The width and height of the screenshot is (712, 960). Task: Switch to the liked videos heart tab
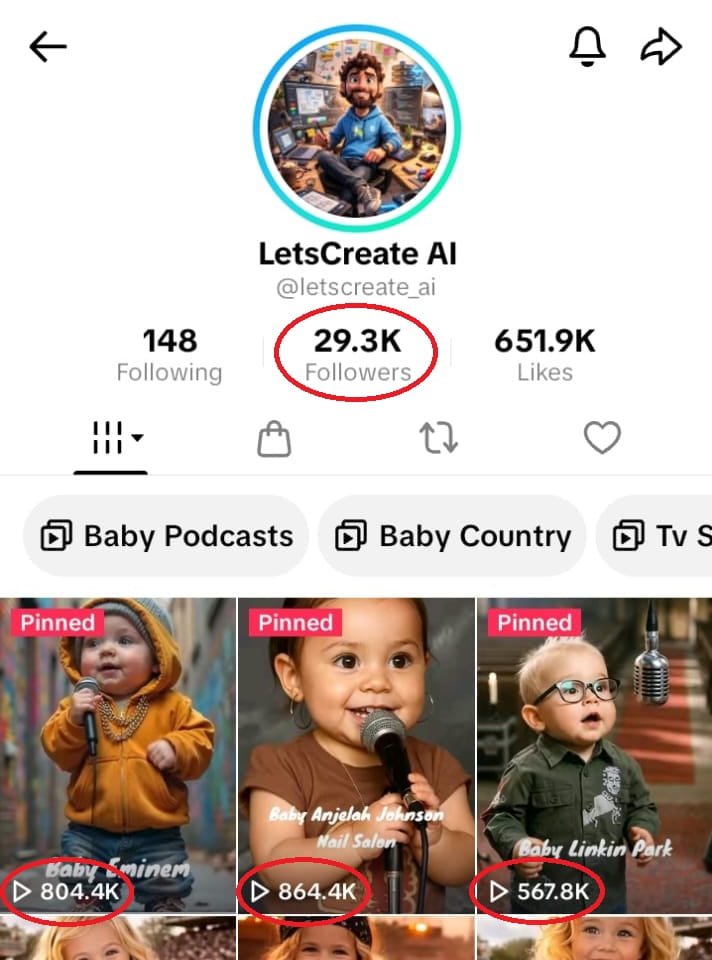click(x=602, y=438)
